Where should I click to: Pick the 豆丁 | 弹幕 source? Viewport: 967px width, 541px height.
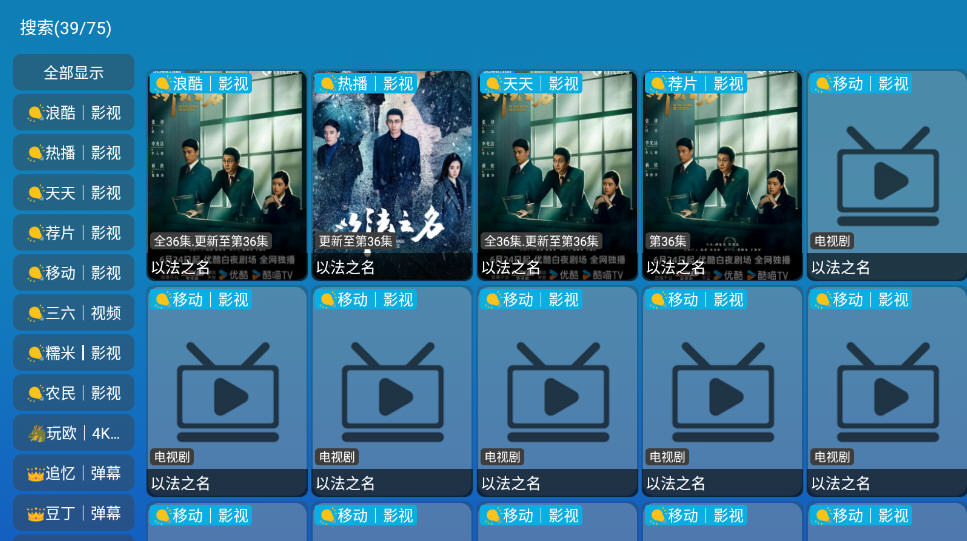point(73,512)
